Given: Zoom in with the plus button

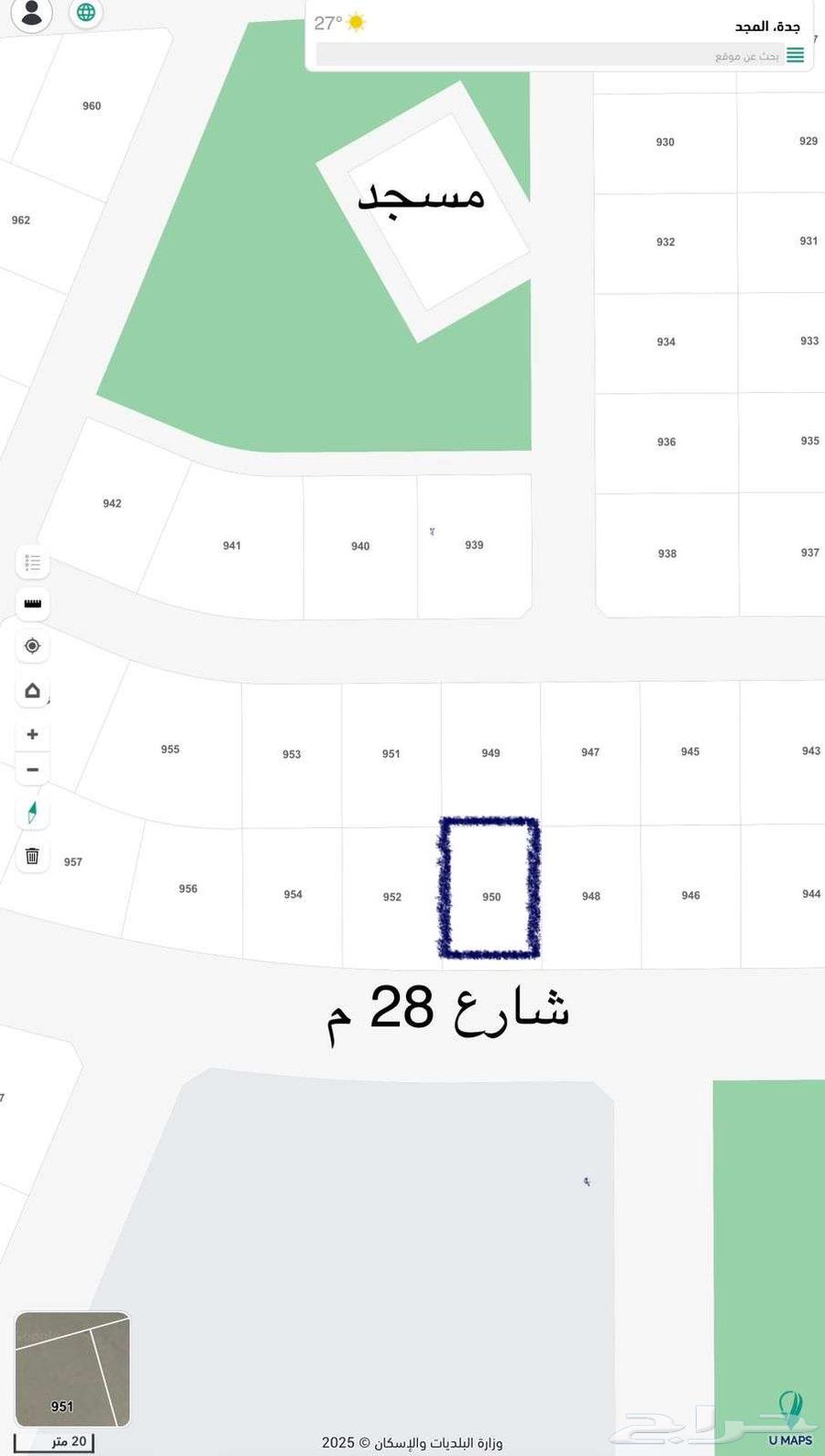Looking at the screenshot, I should (x=32, y=734).
